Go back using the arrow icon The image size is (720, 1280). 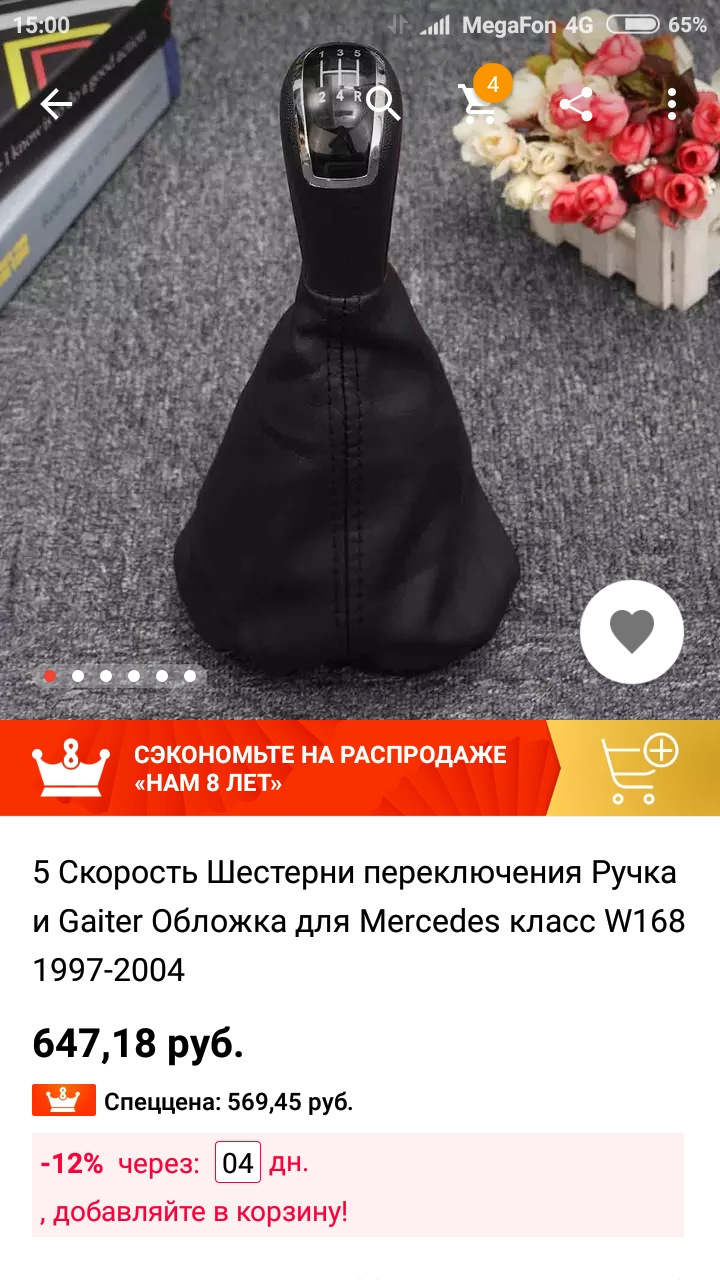[56, 104]
